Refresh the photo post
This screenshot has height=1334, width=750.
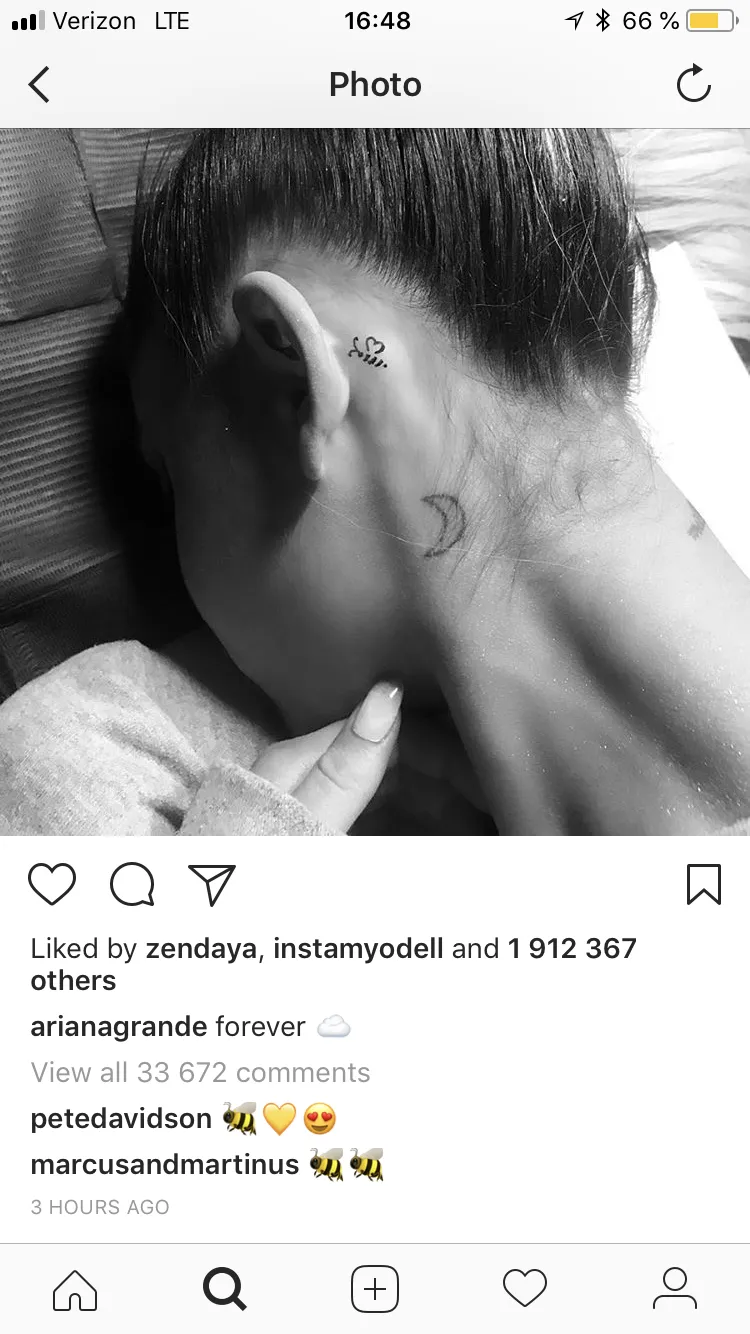pyautogui.click(x=693, y=85)
